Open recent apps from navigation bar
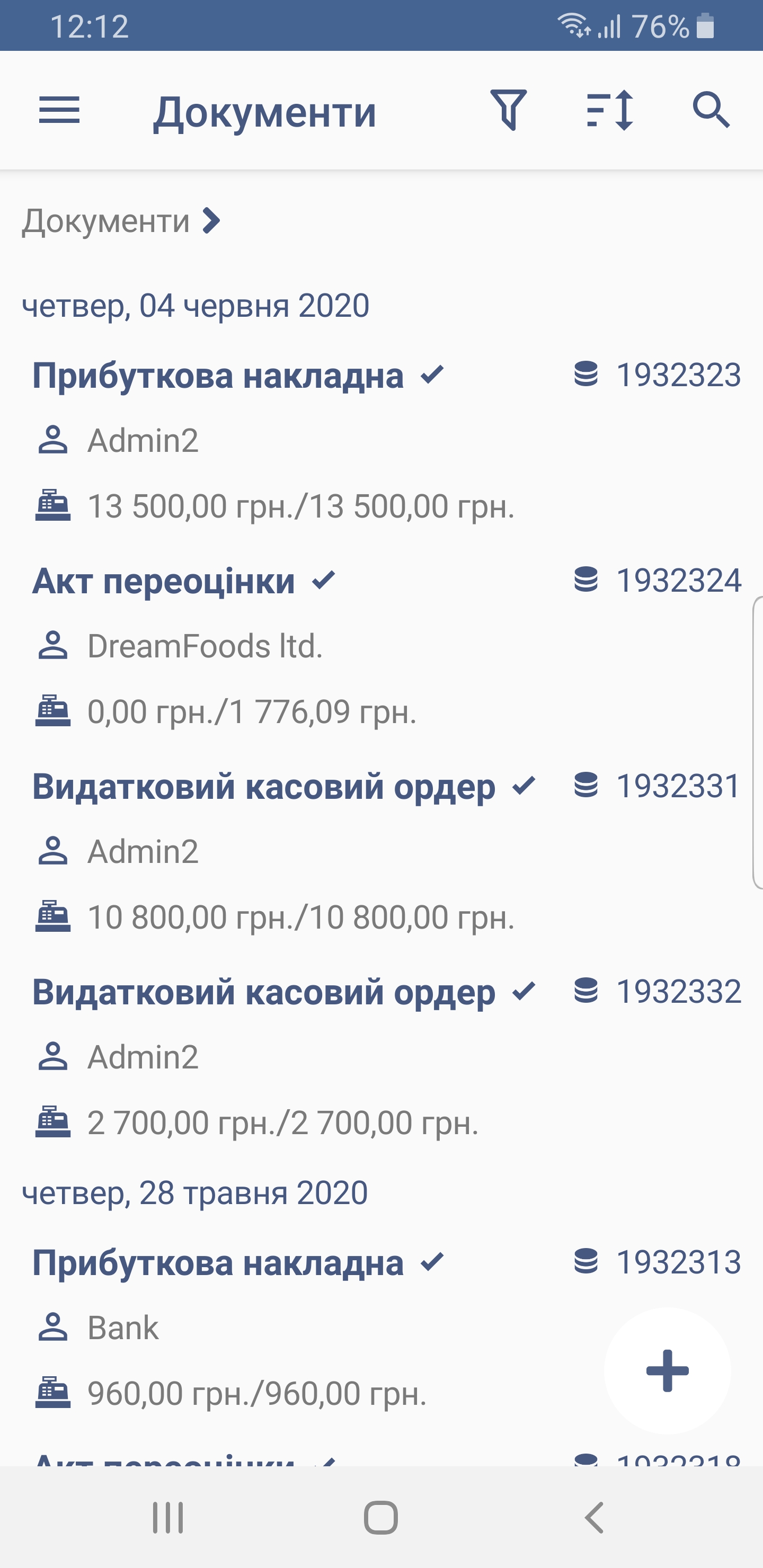Screen dimensions: 763x1568 coord(168,1517)
